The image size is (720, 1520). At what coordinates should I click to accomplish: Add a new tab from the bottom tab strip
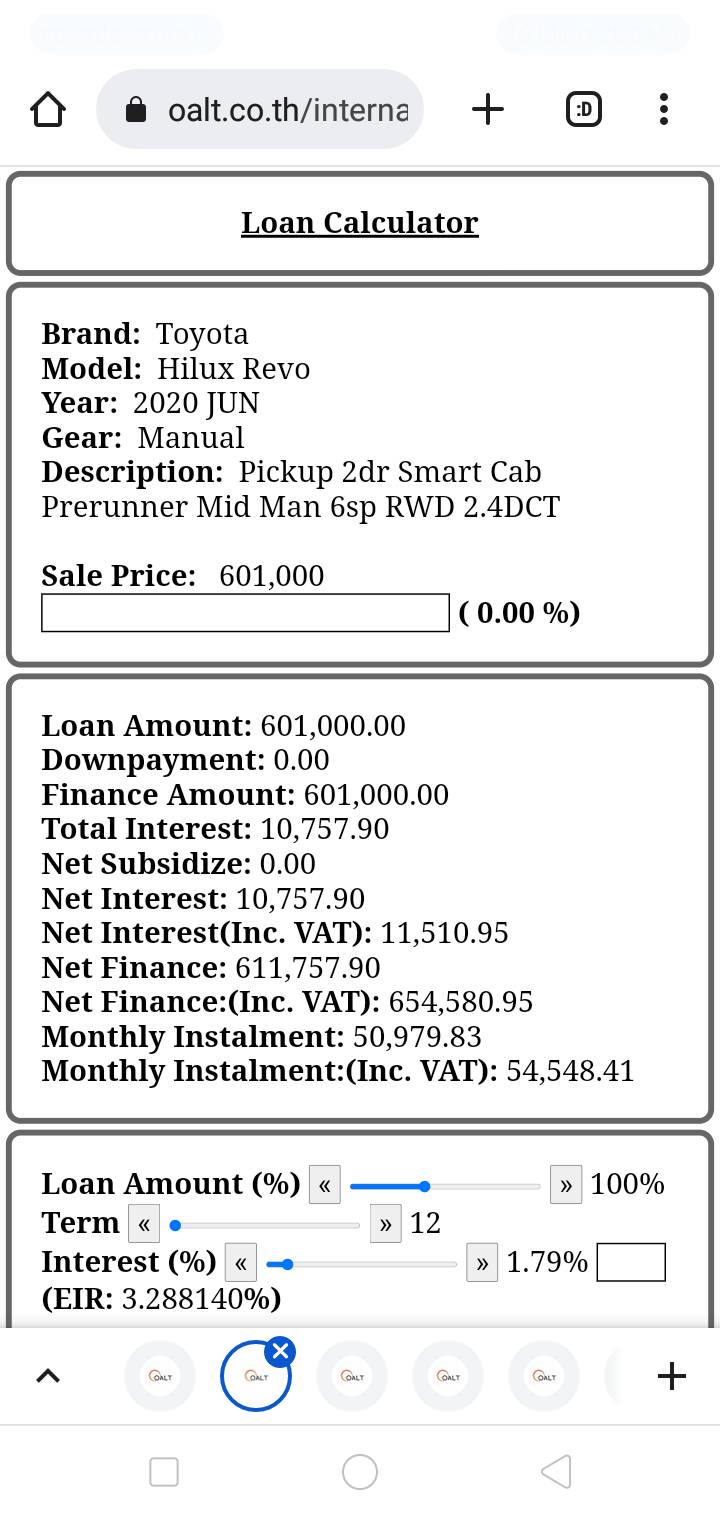pos(672,1376)
